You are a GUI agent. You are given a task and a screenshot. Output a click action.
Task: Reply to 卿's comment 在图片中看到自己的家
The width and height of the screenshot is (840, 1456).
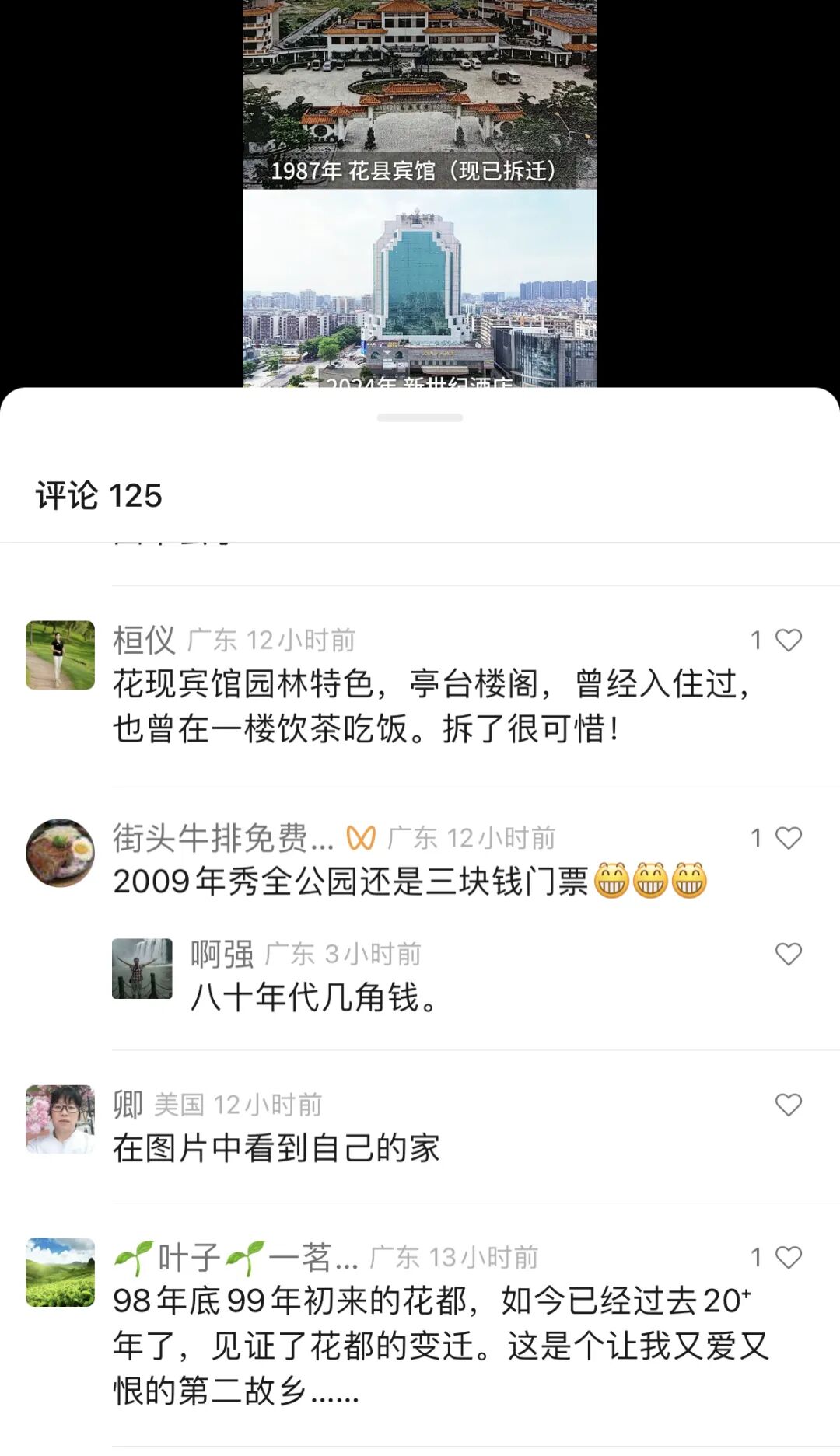coord(276,1149)
